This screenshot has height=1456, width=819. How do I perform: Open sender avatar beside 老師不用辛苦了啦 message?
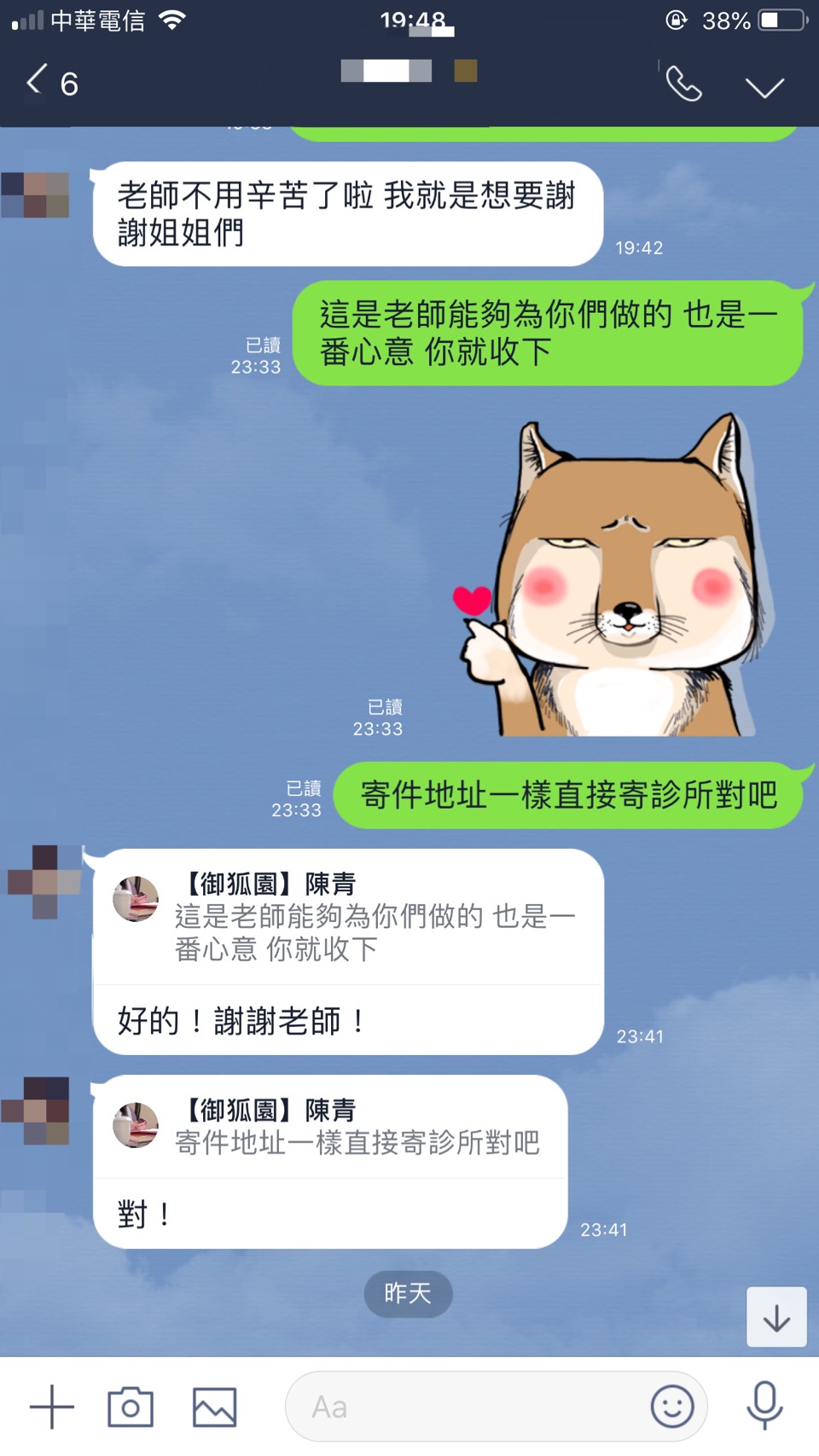point(36,195)
